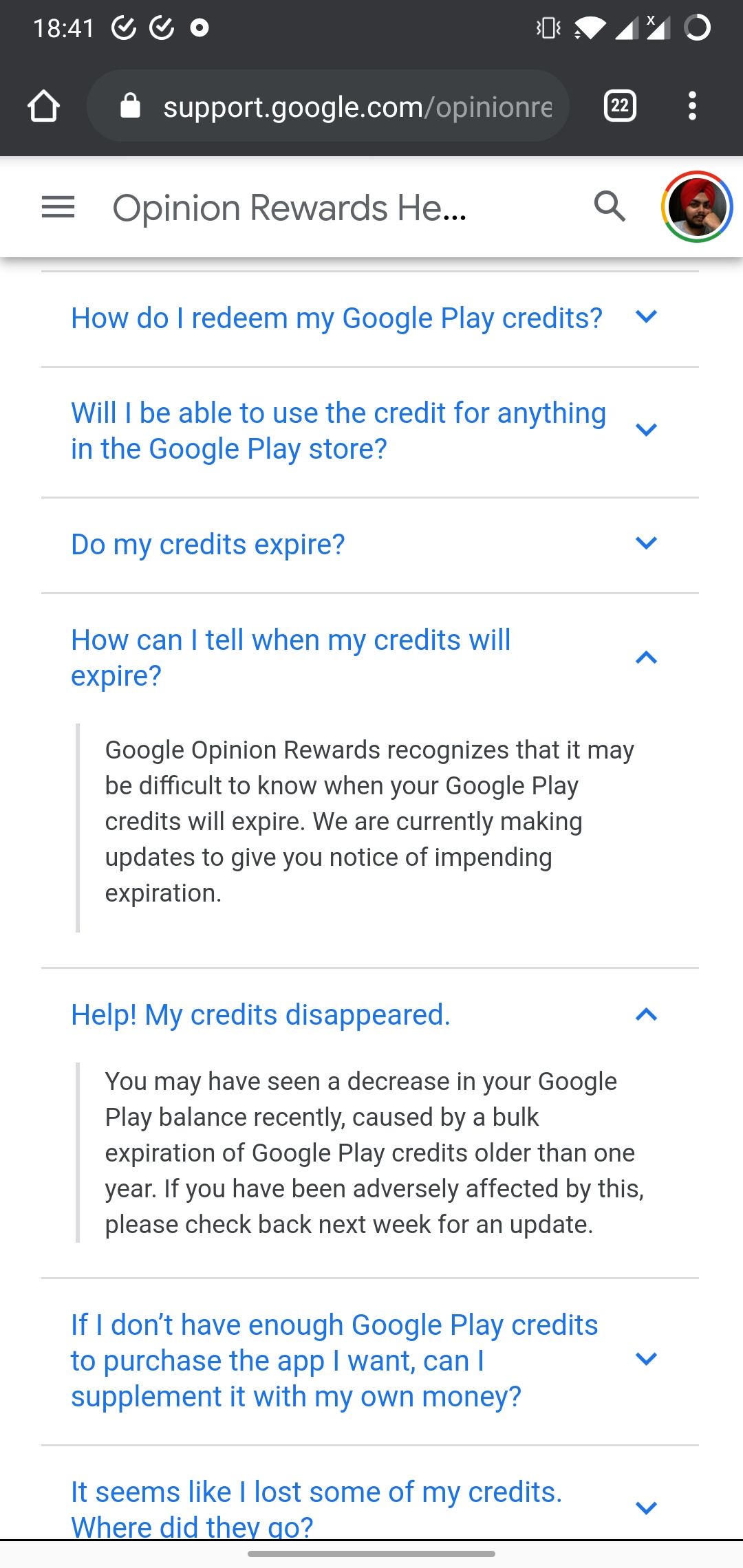
Task: Open the Opinion Rewards Help title
Action: pos(288,208)
